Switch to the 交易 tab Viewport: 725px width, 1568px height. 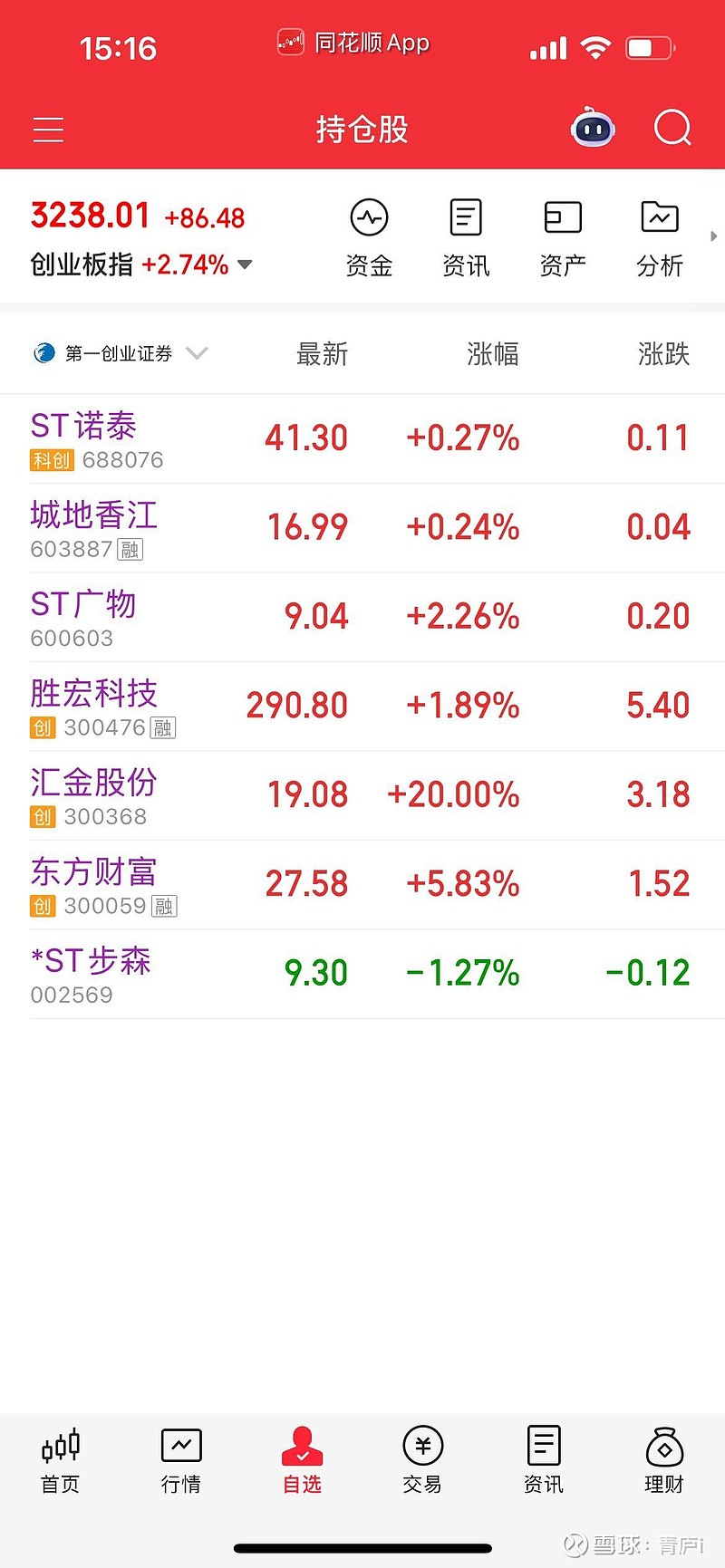click(422, 1460)
